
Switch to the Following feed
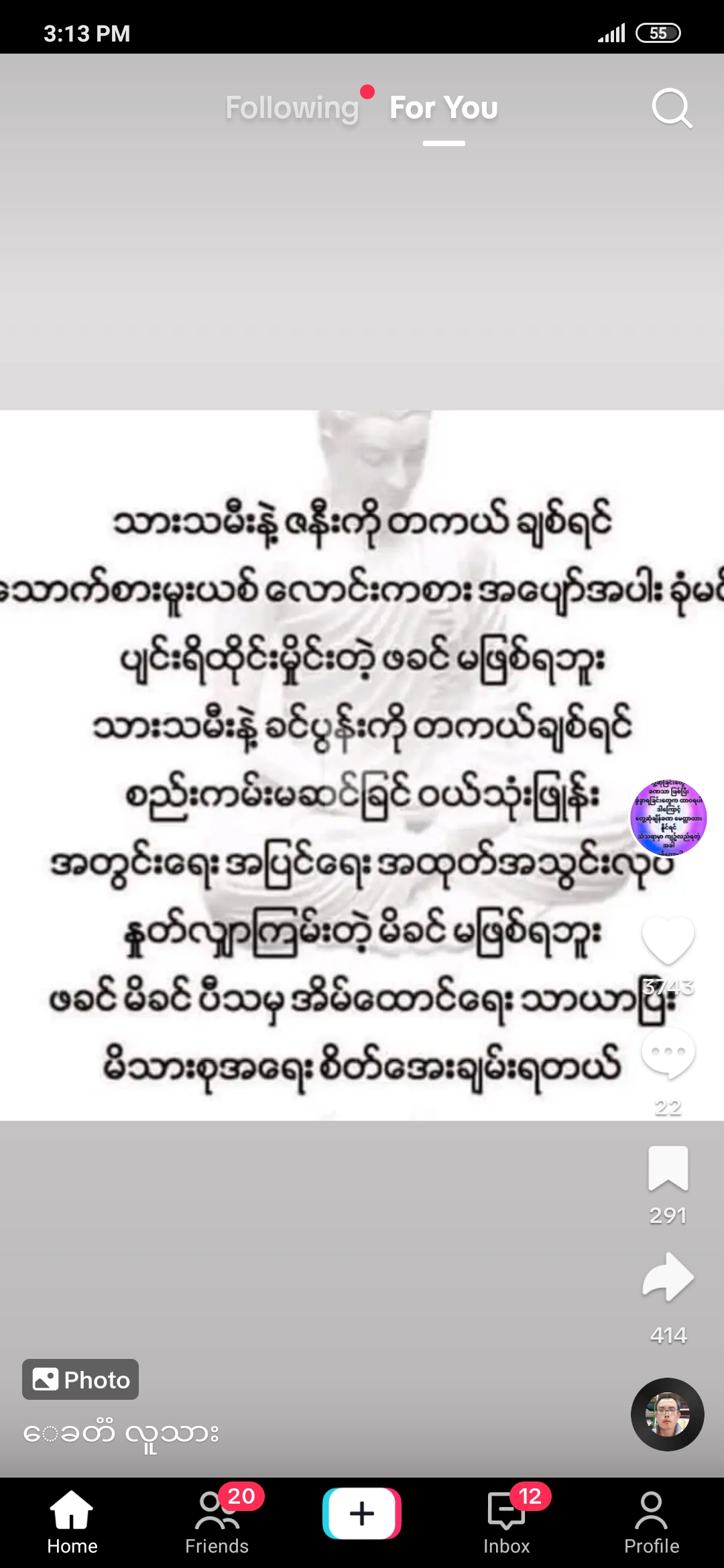[292, 108]
